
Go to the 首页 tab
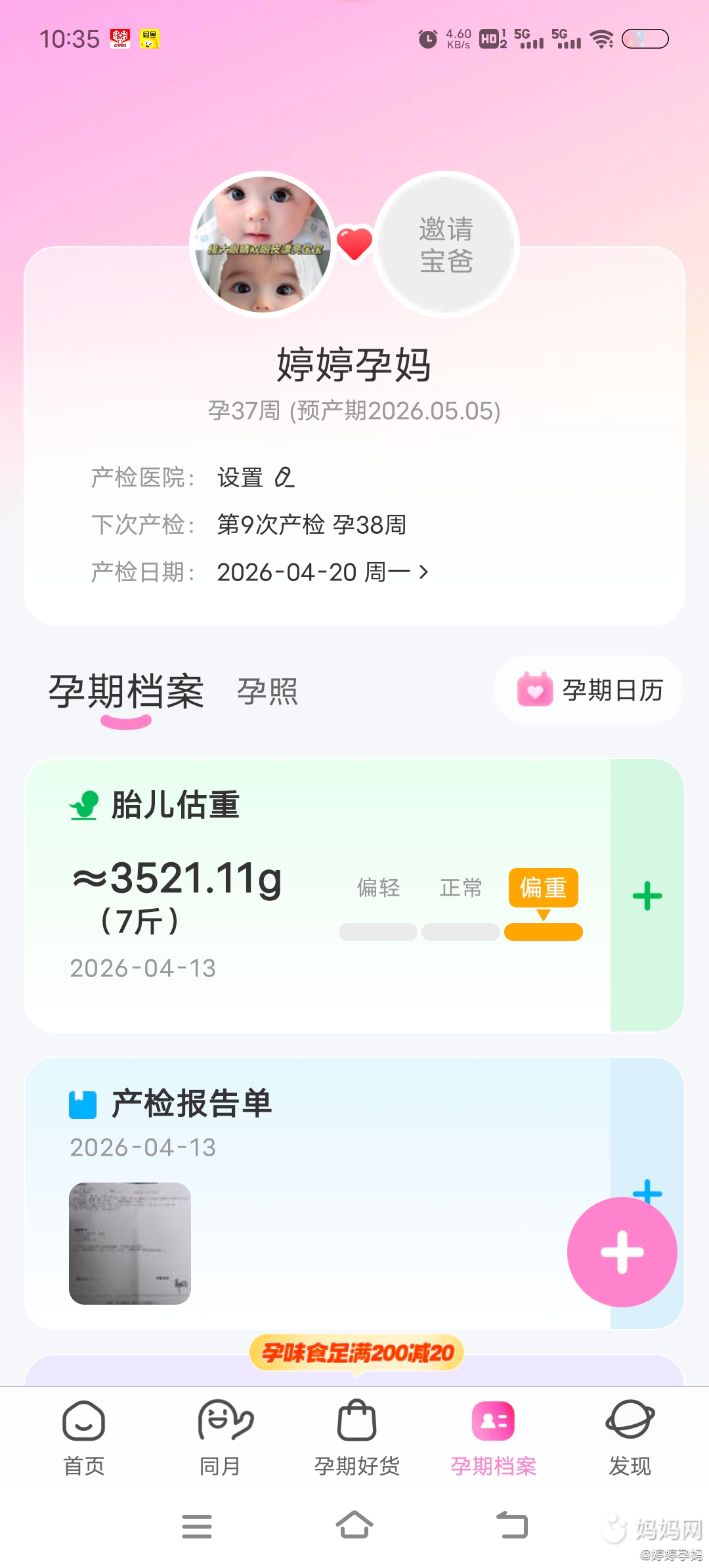pyautogui.click(x=83, y=1438)
